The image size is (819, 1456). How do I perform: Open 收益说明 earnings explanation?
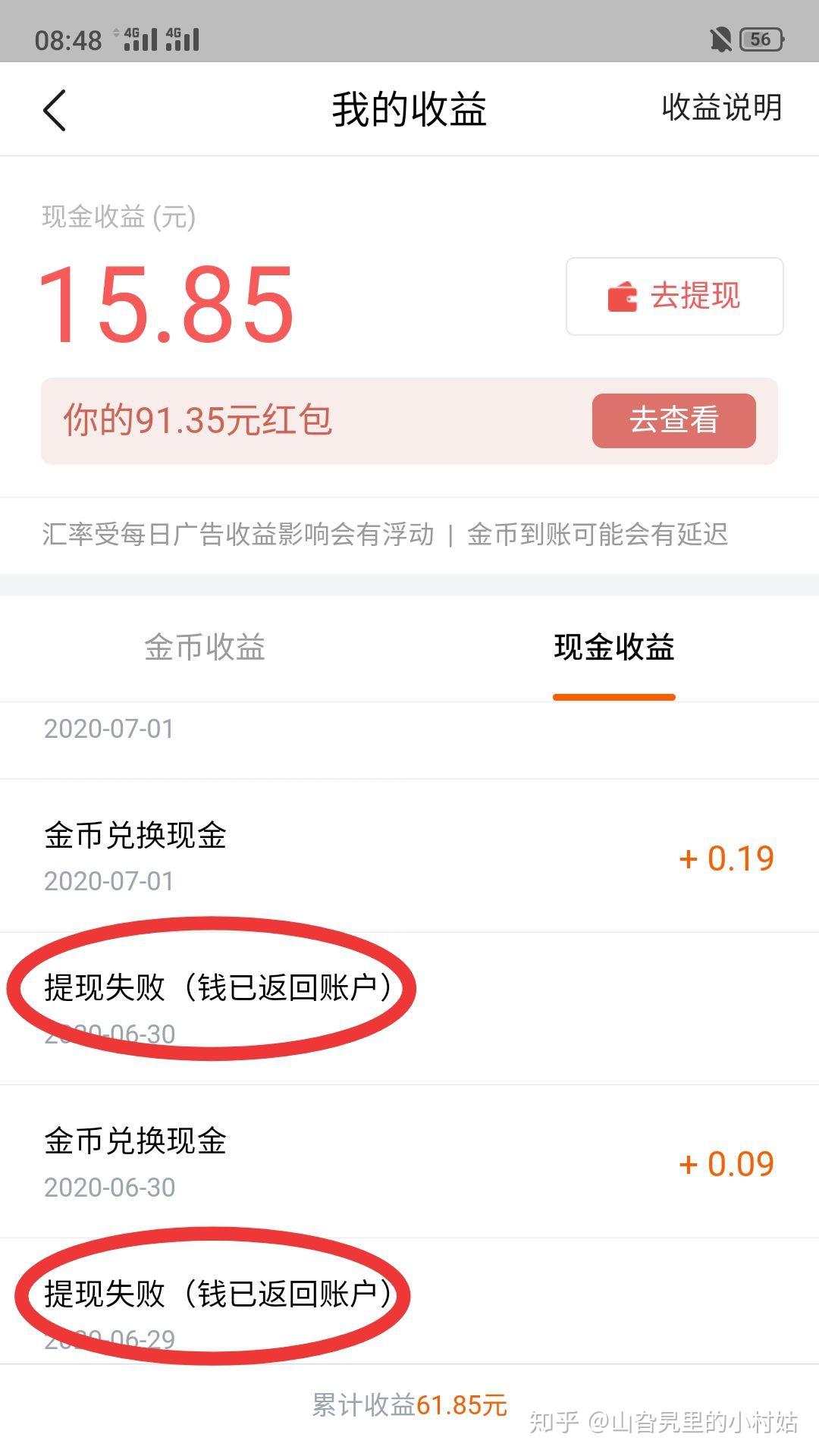(x=721, y=108)
